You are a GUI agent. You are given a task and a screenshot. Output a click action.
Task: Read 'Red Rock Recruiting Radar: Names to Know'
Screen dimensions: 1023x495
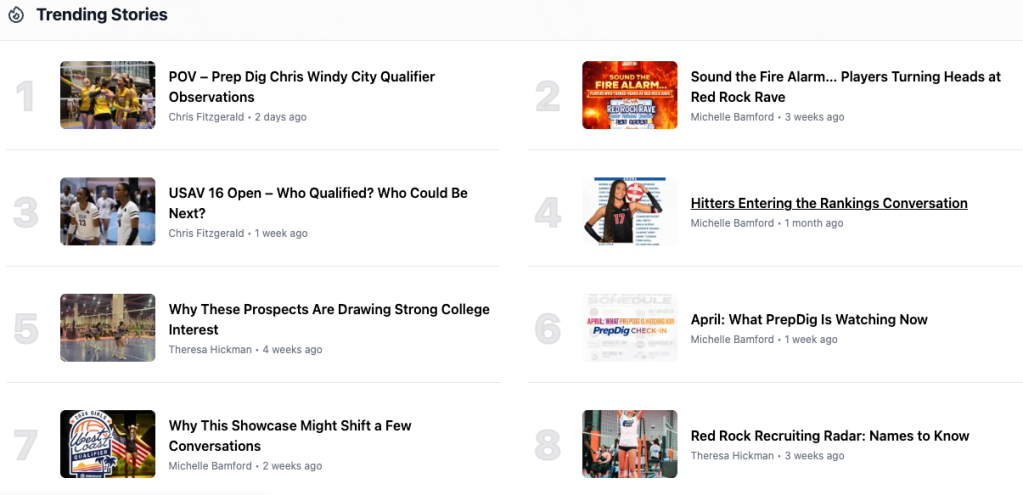[829, 436]
